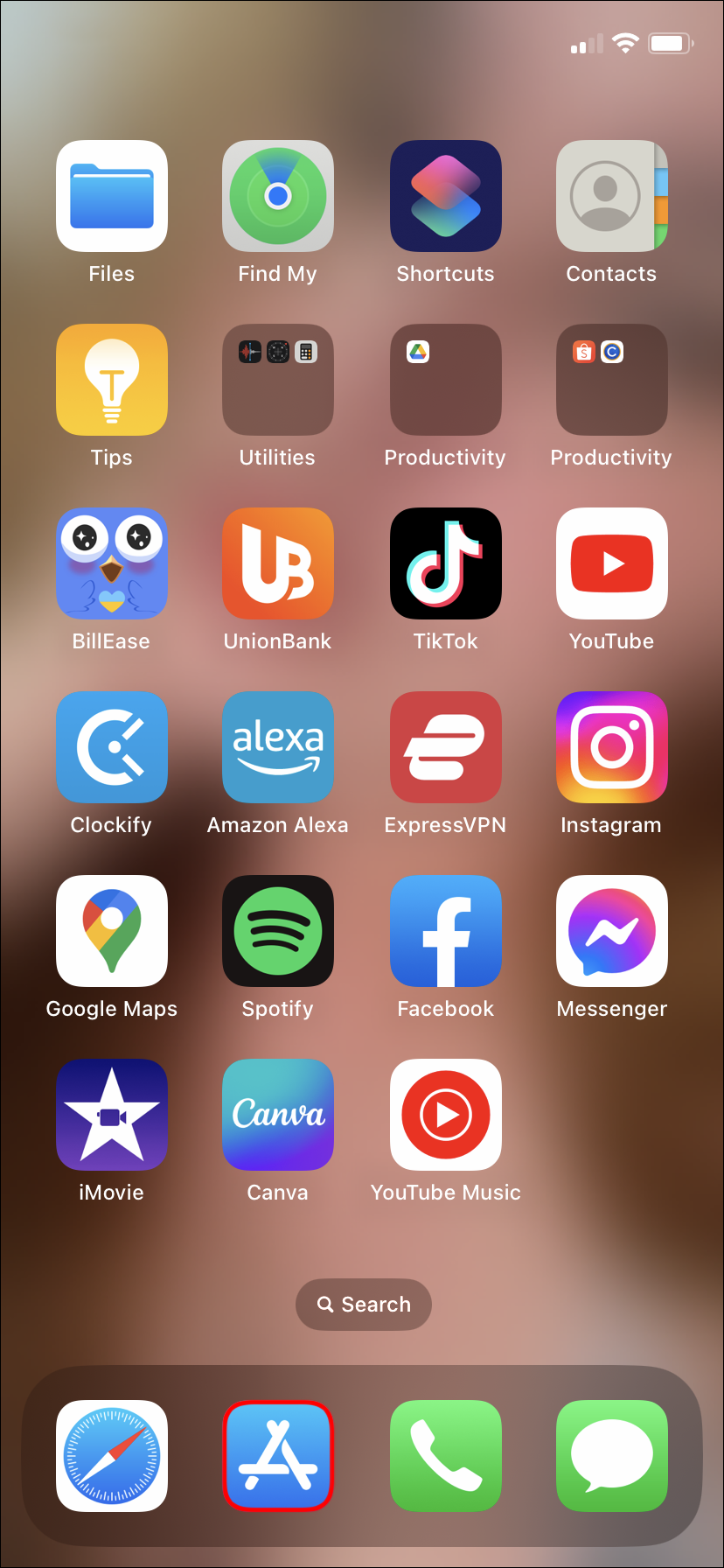This screenshot has height=1568, width=724.
Task: Open TikTok
Action: (x=446, y=563)
